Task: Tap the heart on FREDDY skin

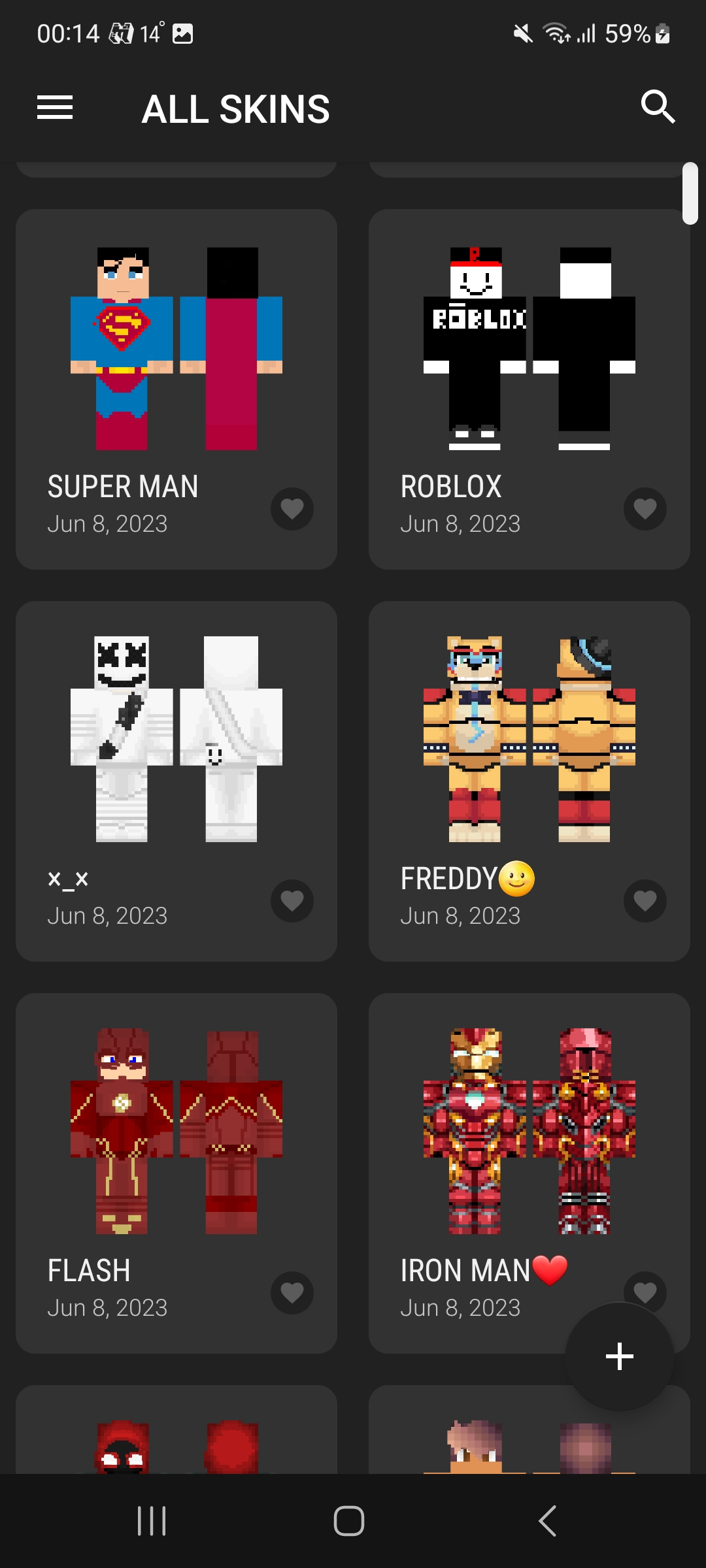Action: pyautogui.click(x=645, y=901)
